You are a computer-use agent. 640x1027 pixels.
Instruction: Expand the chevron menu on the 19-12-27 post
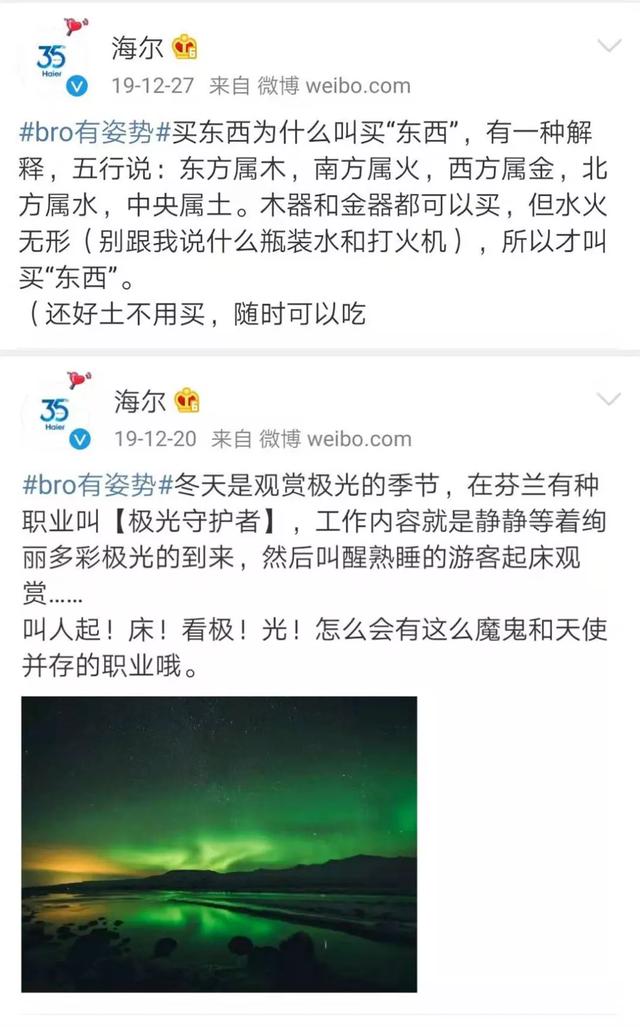608,48
